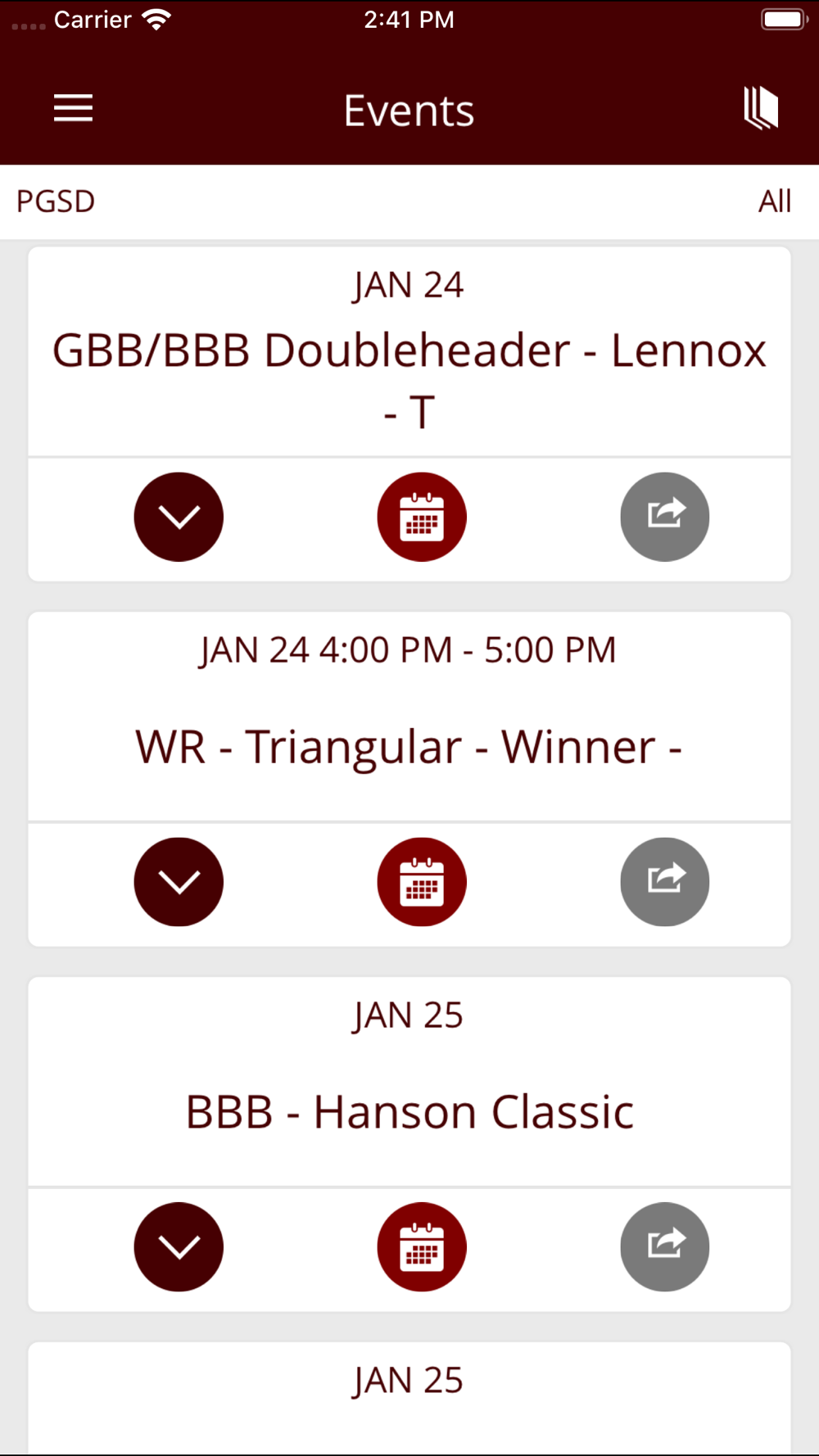Open the hamburger menu
Image resolution: width=819 pixels, height=1456 pixels.
tap(73, 108)
